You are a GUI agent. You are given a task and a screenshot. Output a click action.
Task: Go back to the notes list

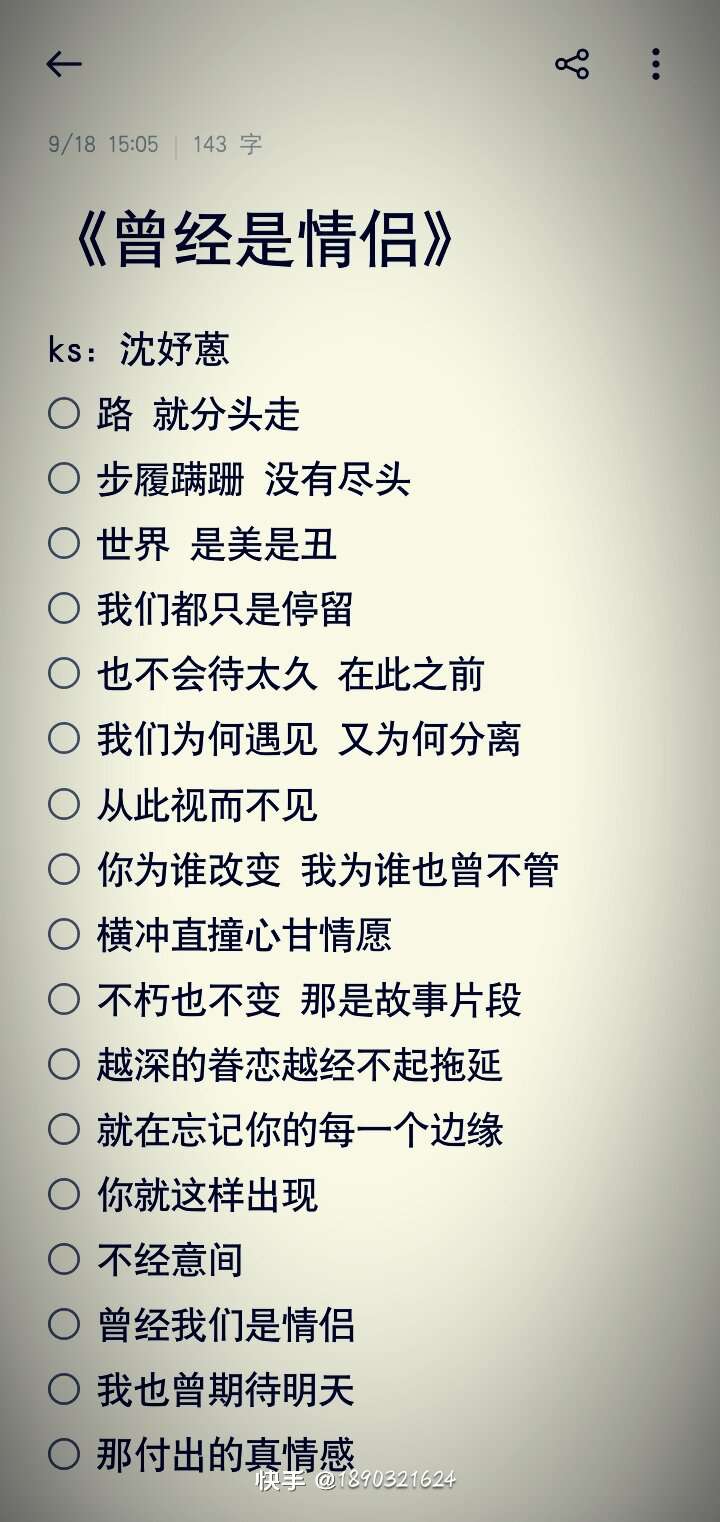click(x=63, y=64)
